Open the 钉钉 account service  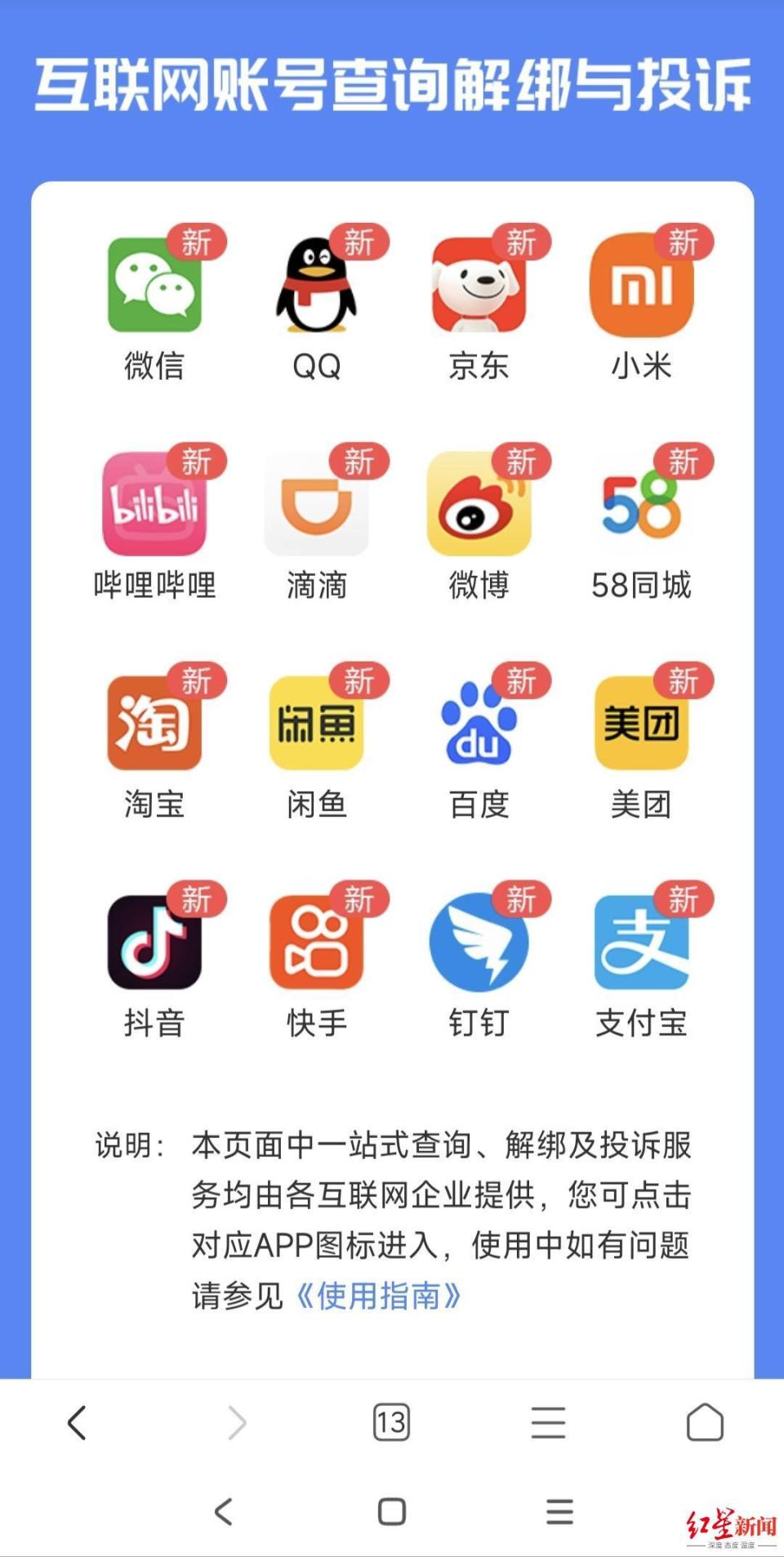pos(479,942)
